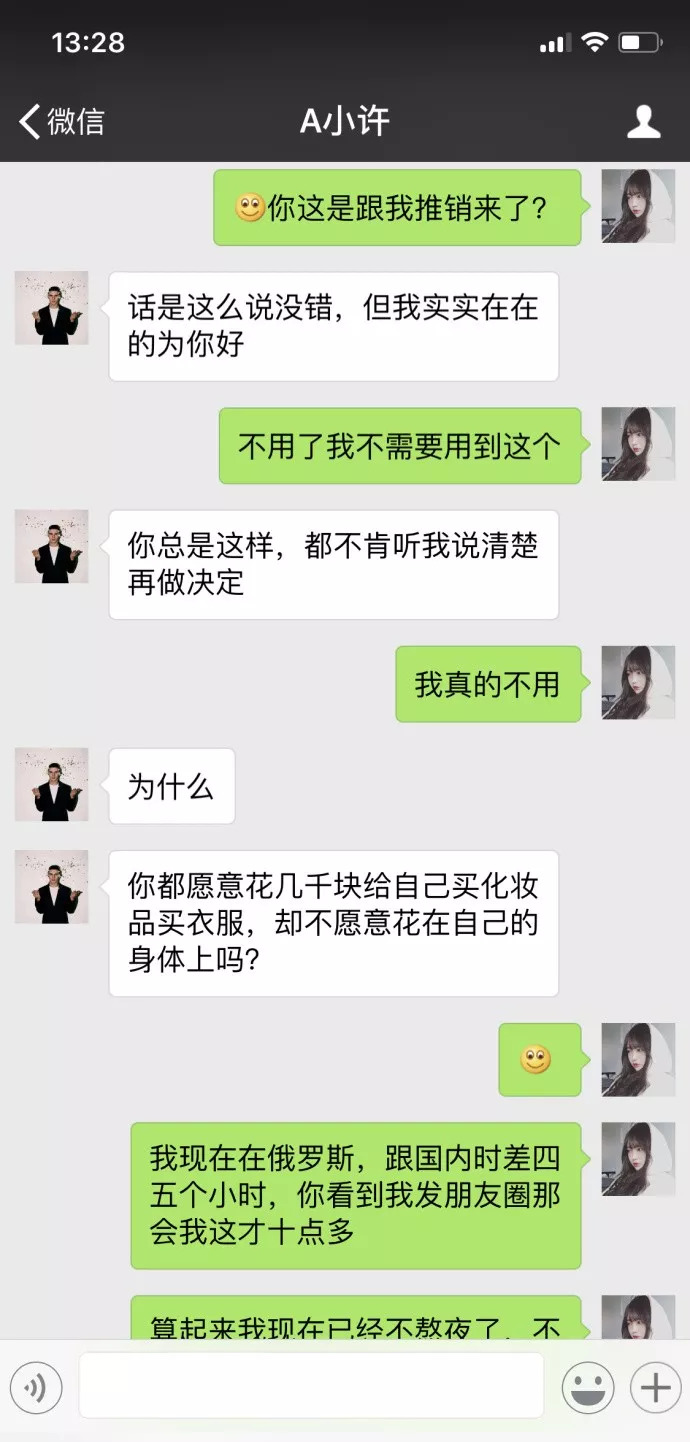Open A小许's avatar beside 为什么 message
Screen dimensions: 690x1442
tap(51, 785)
